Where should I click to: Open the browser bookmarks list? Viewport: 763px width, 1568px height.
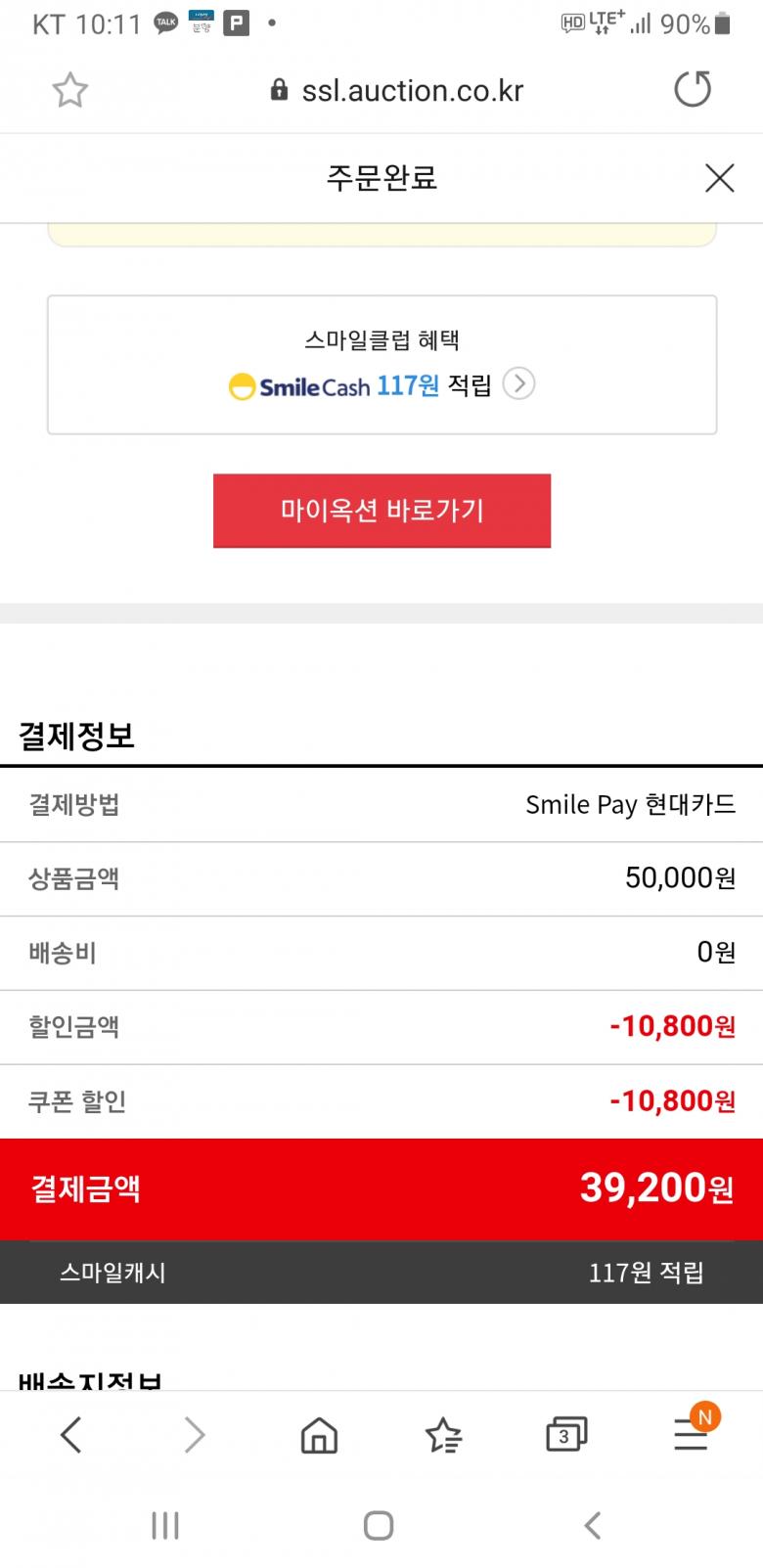tap(443, 1435)
